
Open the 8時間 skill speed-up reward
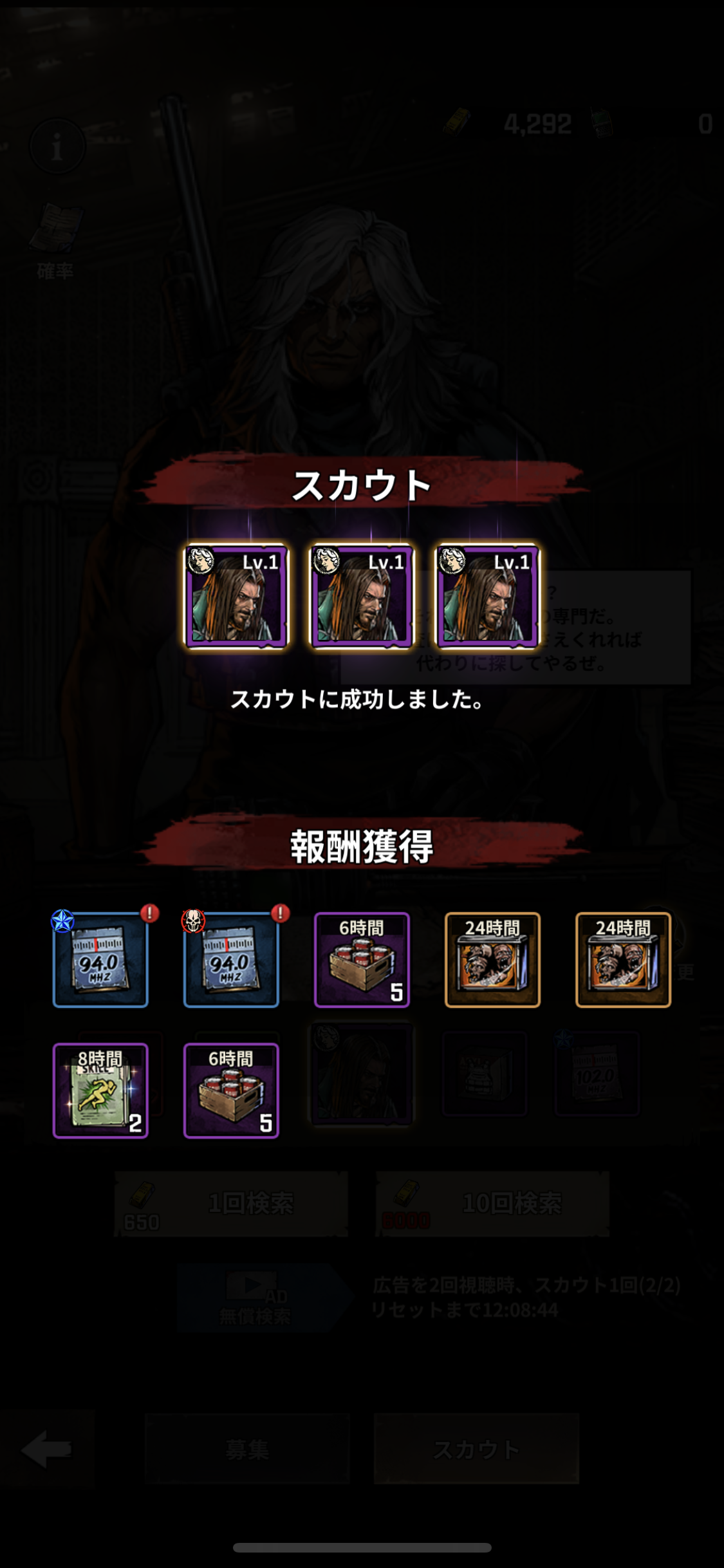click(100, 1090)
